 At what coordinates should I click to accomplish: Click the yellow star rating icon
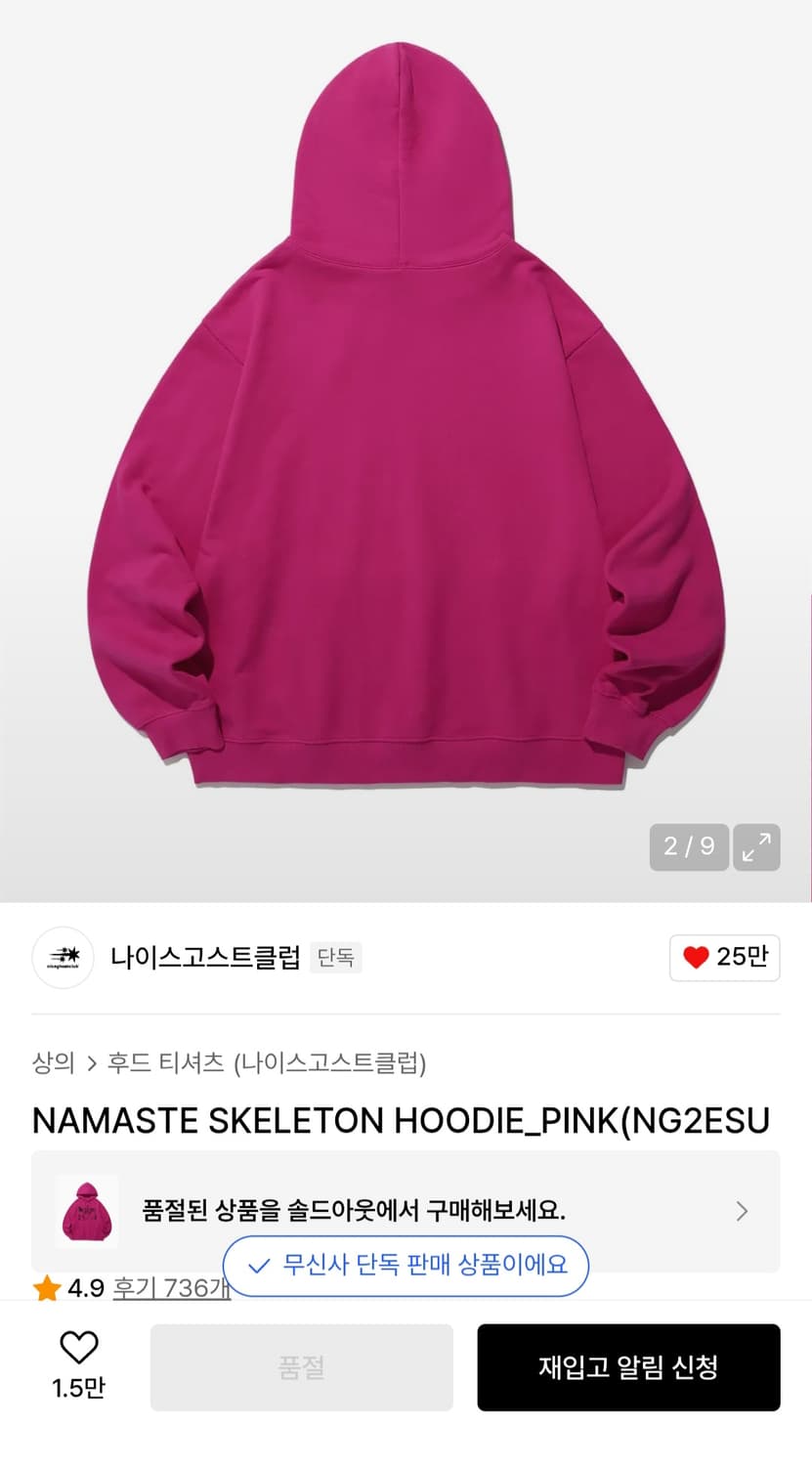(x=47, y=1288)
